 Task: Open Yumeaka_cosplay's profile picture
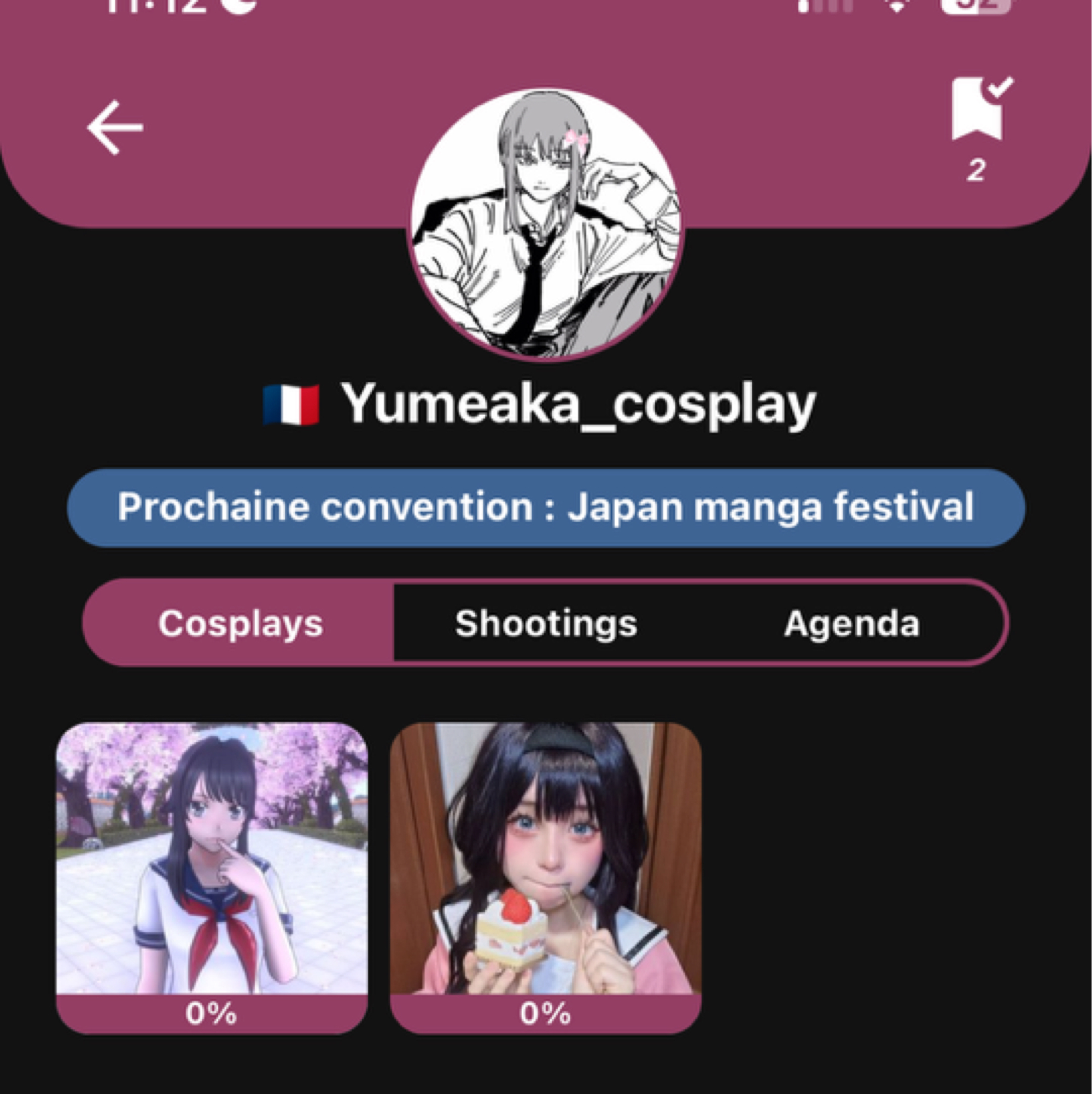click(546, 224)
